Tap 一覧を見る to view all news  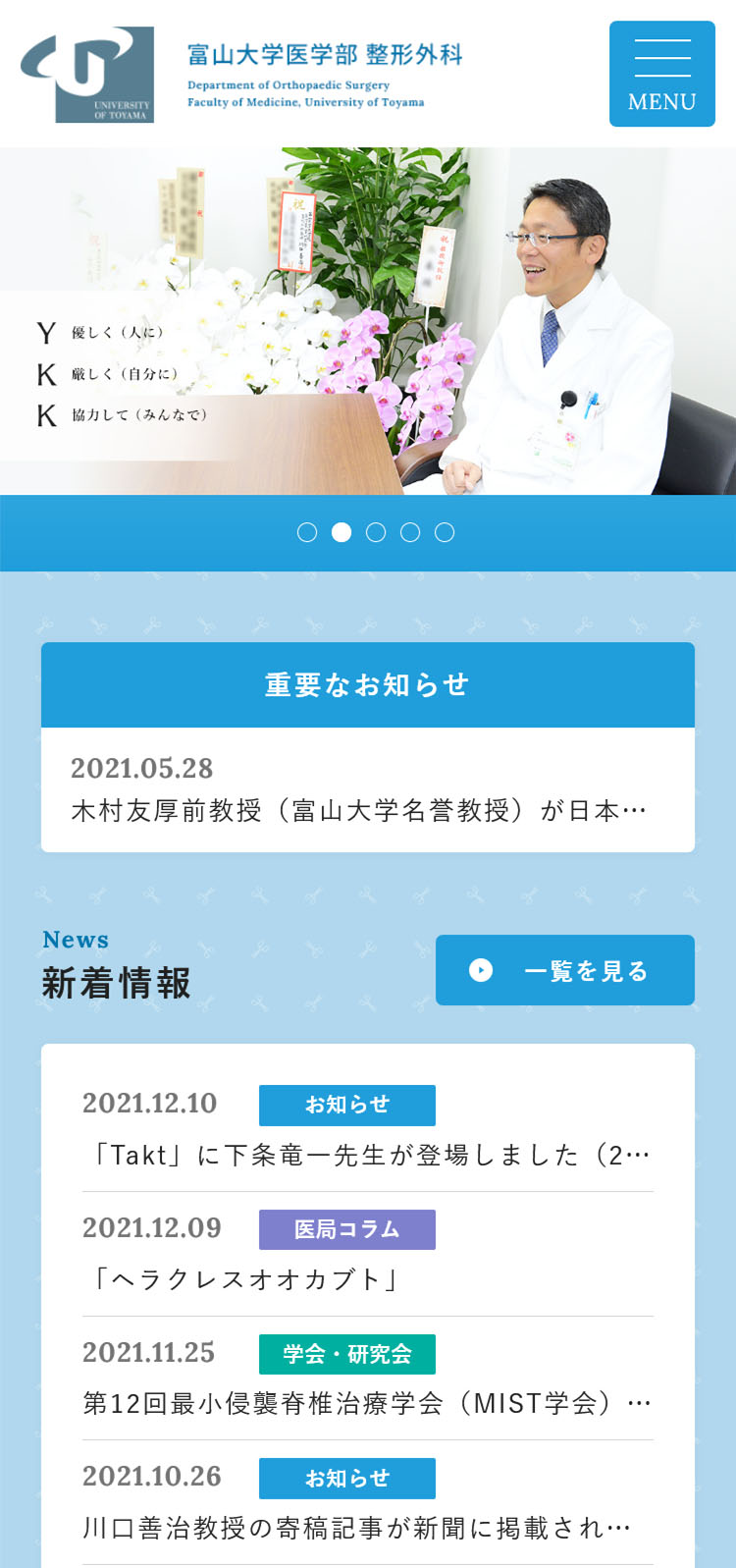[564, 970]
